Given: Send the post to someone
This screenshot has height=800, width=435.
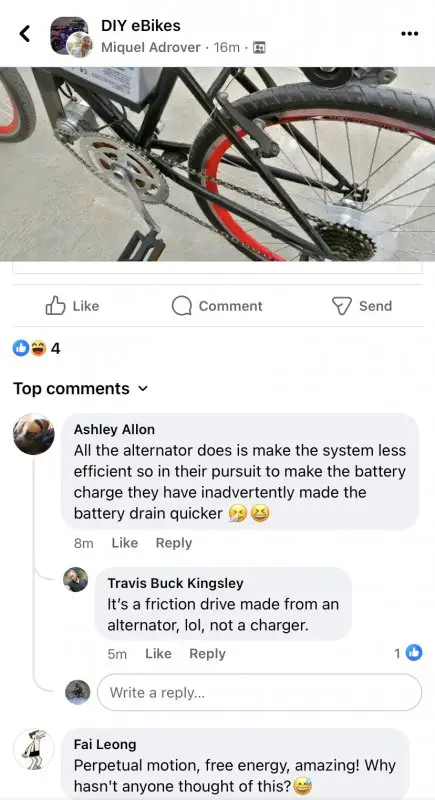Looking at the screenshot, I should (x=362, y=306).
